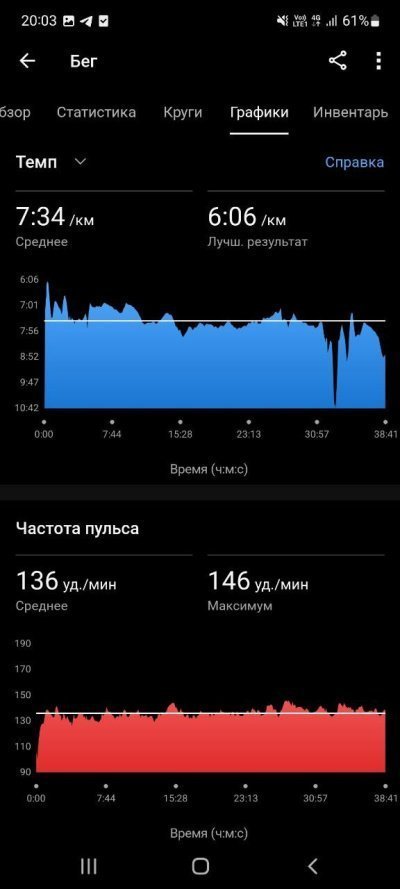Share this run activity
400x889 pixels.
pos(338,61)
